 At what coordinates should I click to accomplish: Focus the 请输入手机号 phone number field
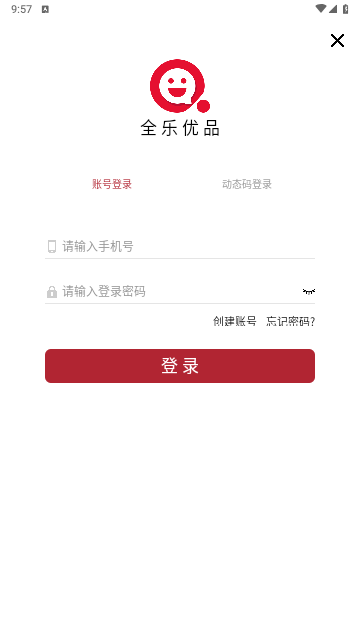point(180,247)
